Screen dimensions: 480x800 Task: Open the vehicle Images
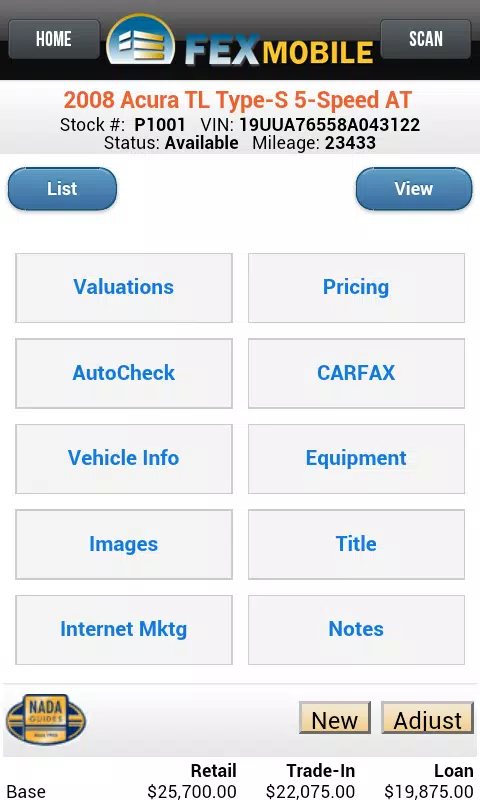tap(124, 544)
